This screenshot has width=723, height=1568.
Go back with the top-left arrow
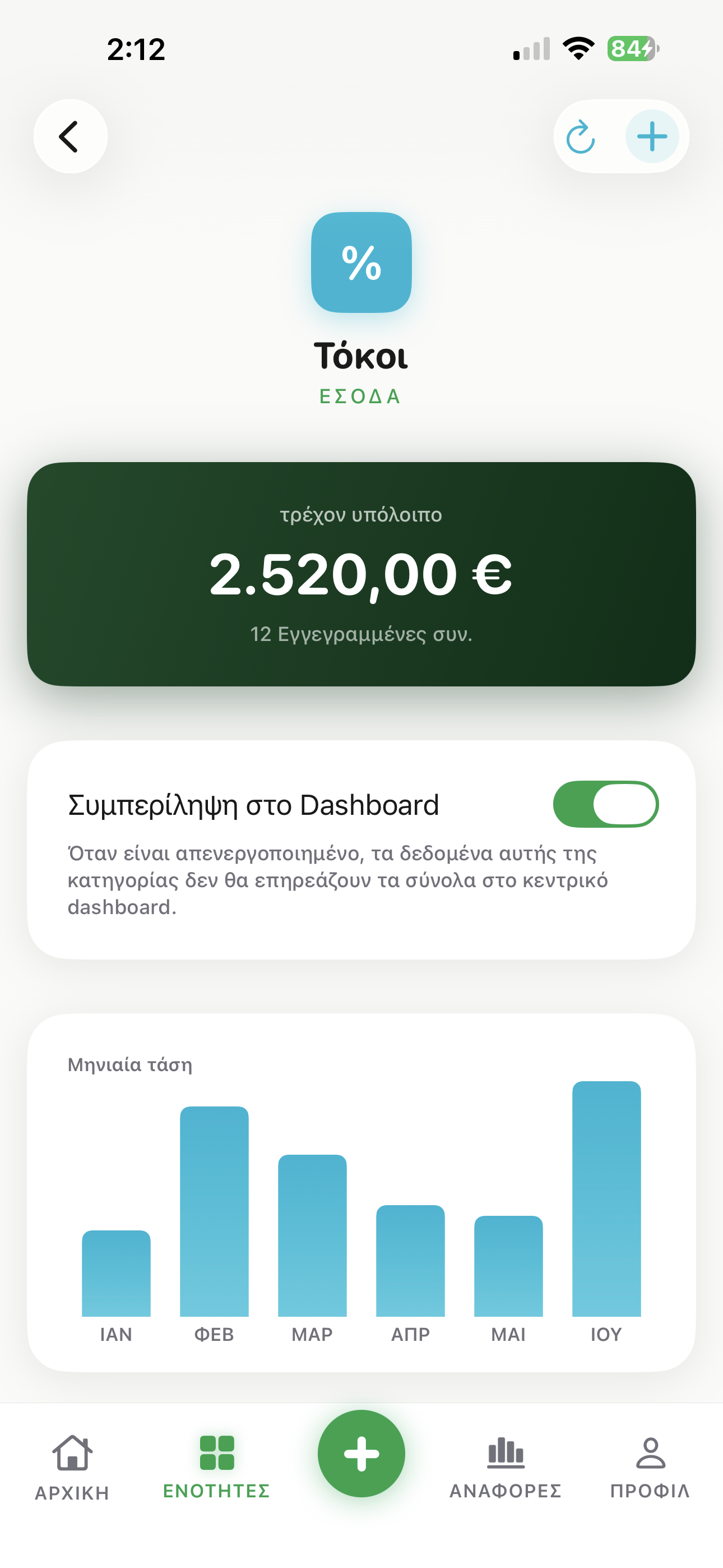70,136
